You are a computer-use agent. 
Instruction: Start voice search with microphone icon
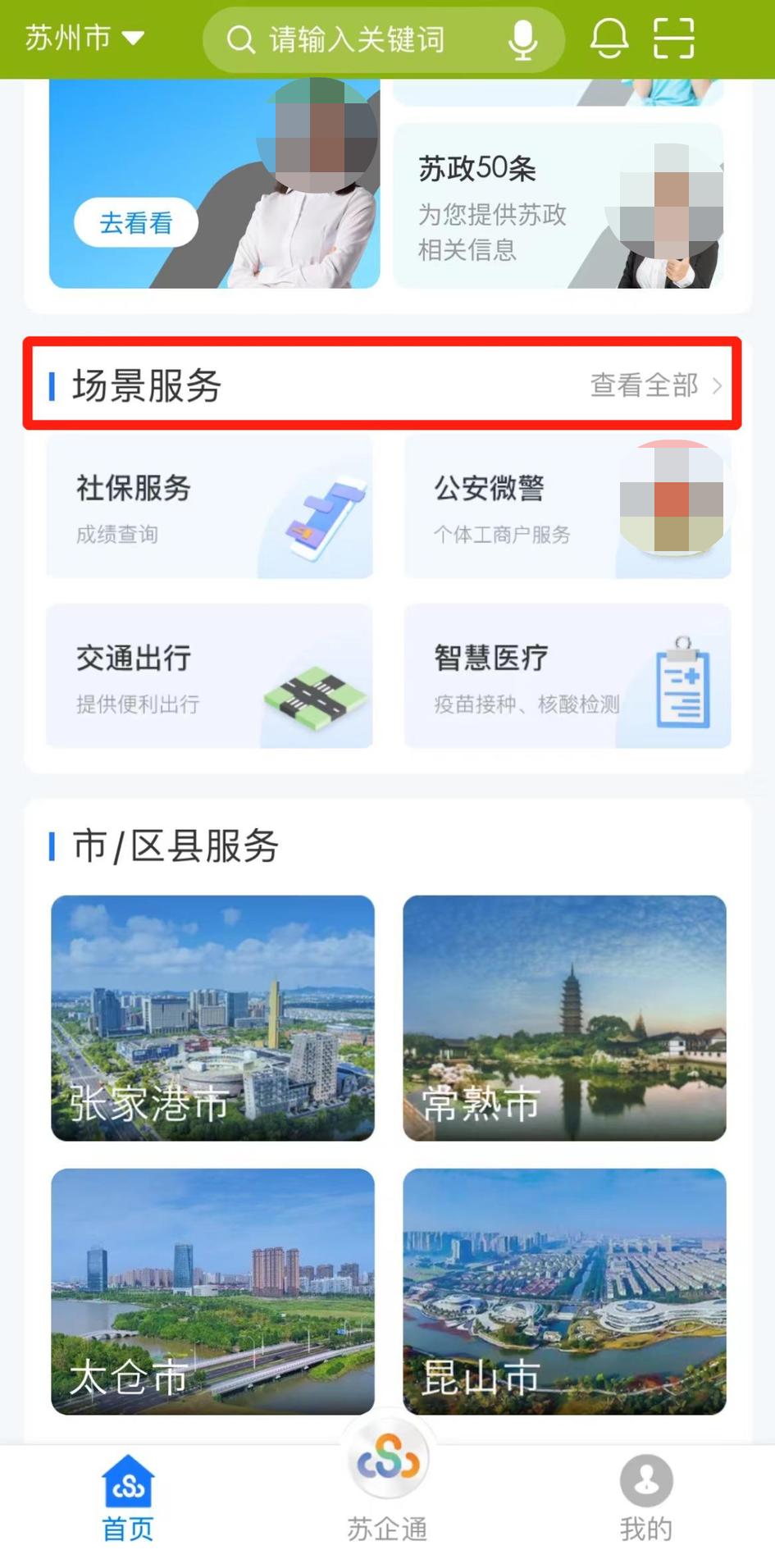point(522,39)
